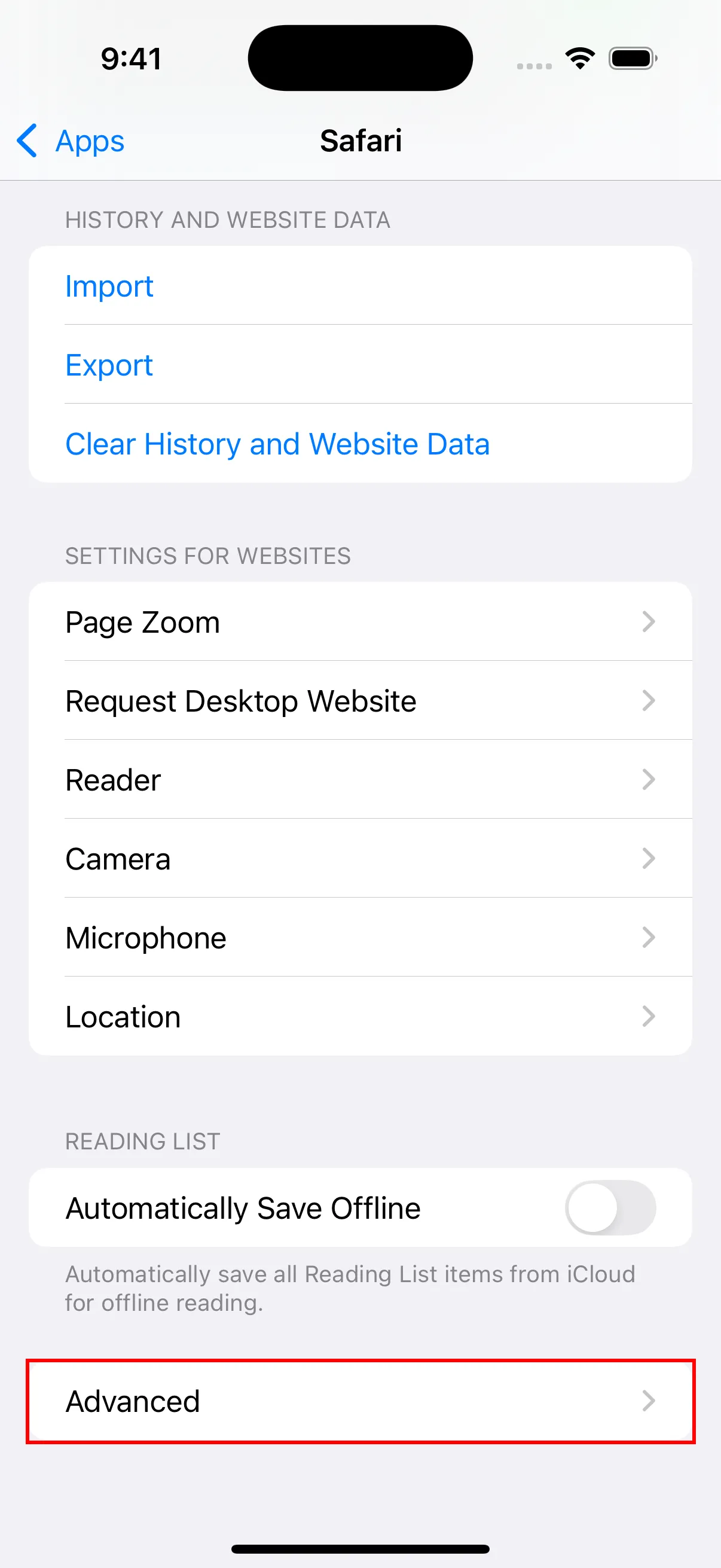Open Advanced Safari settings
Screen dimensions: 721x1568
(360, 1401)
